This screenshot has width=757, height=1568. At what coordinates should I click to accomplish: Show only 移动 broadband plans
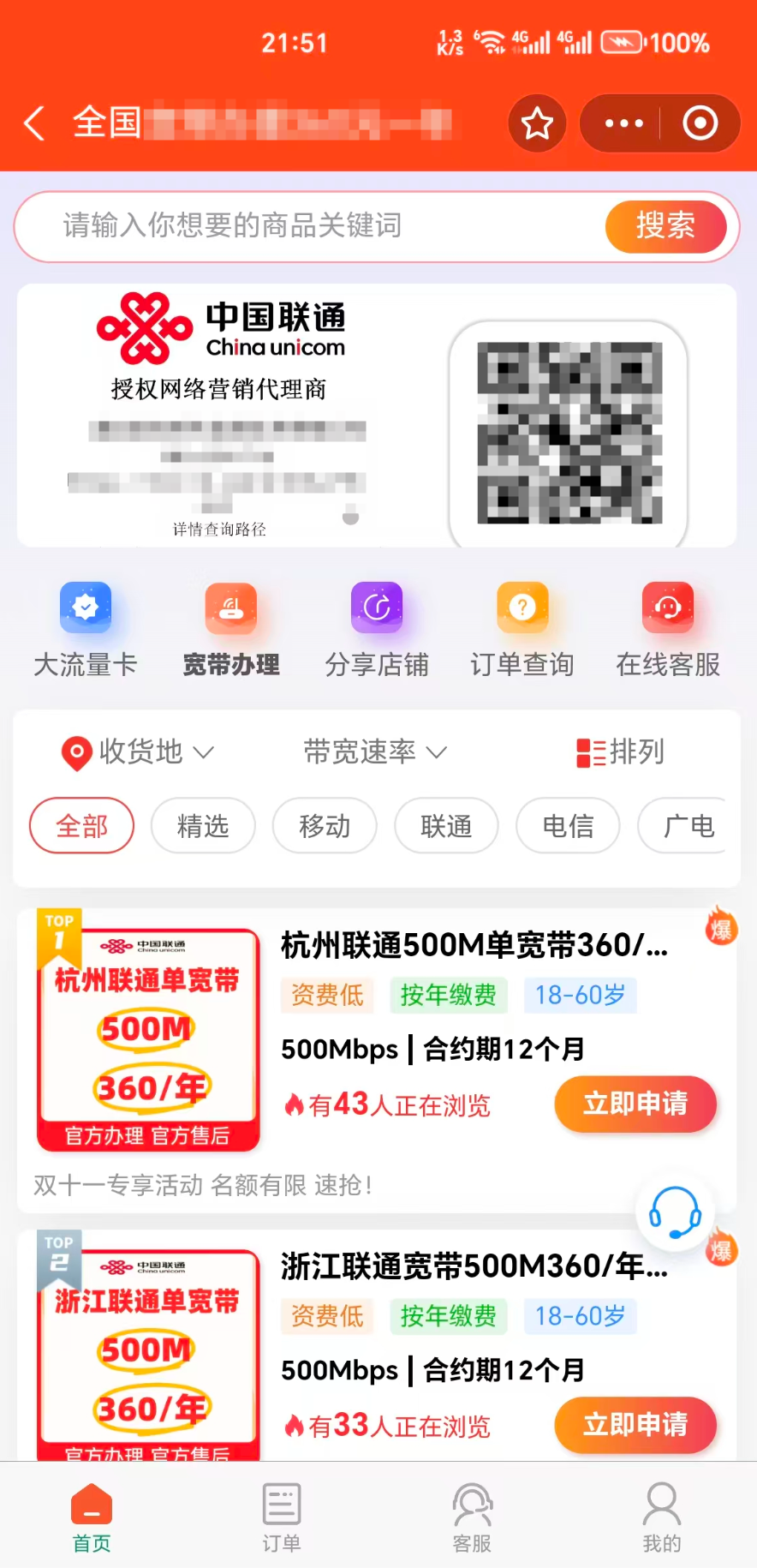[x=325, y=826]
